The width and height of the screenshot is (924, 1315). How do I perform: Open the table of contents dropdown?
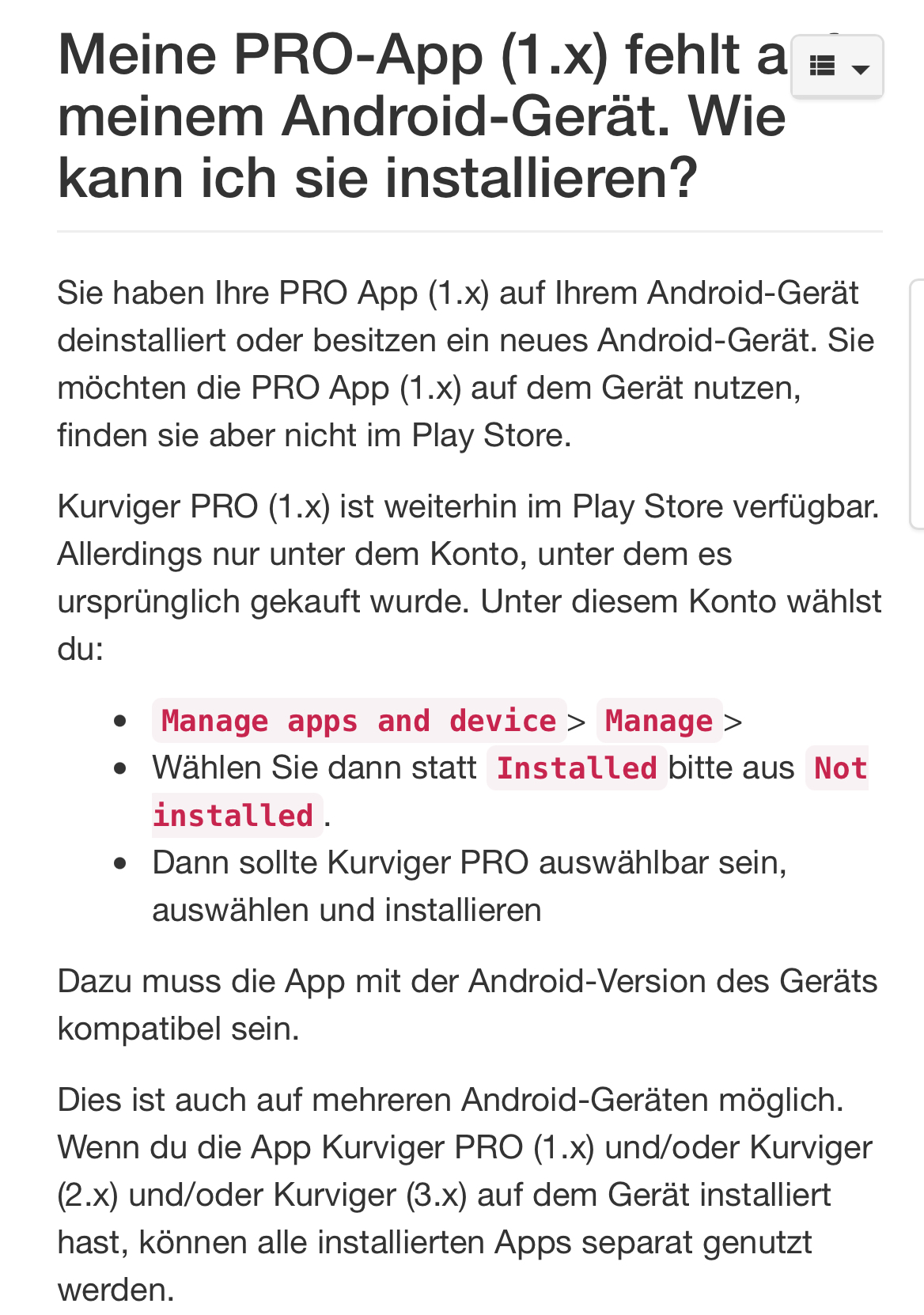[x=837, y=67]
